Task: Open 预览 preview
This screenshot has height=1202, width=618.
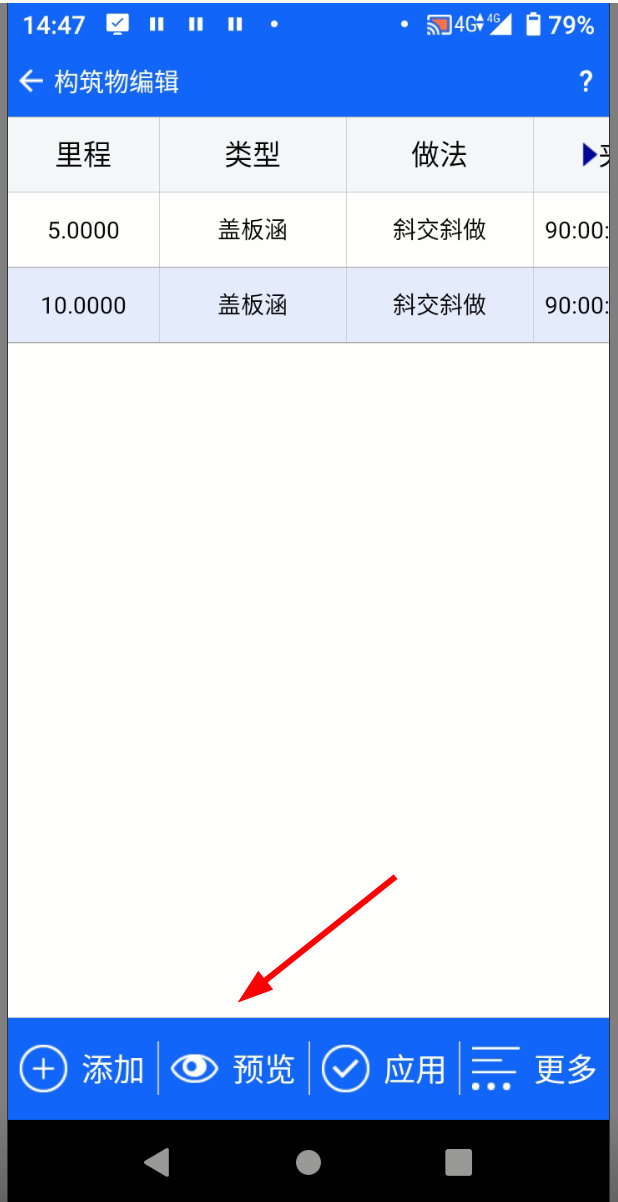Action: 233,1069
